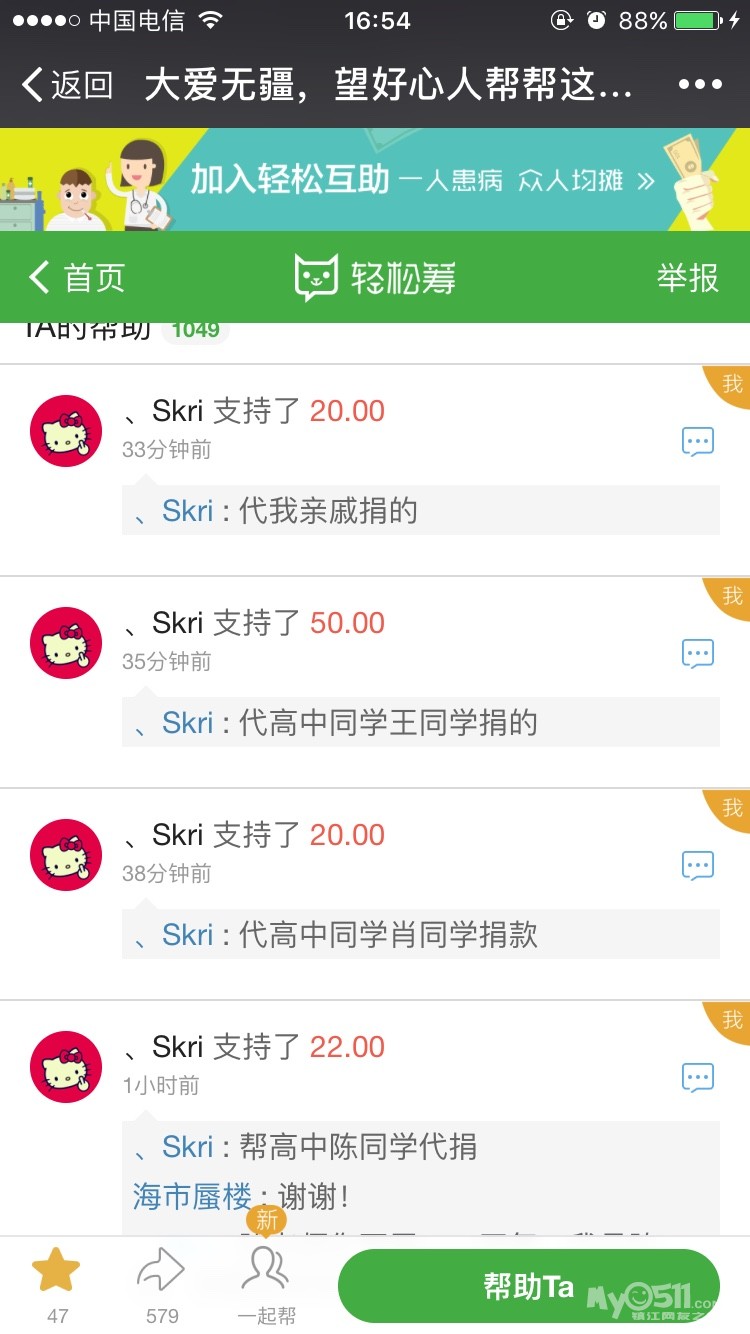This screenshot has height=1334, width=750.
Task: Tap 返回 to go back
Action: 68,85
